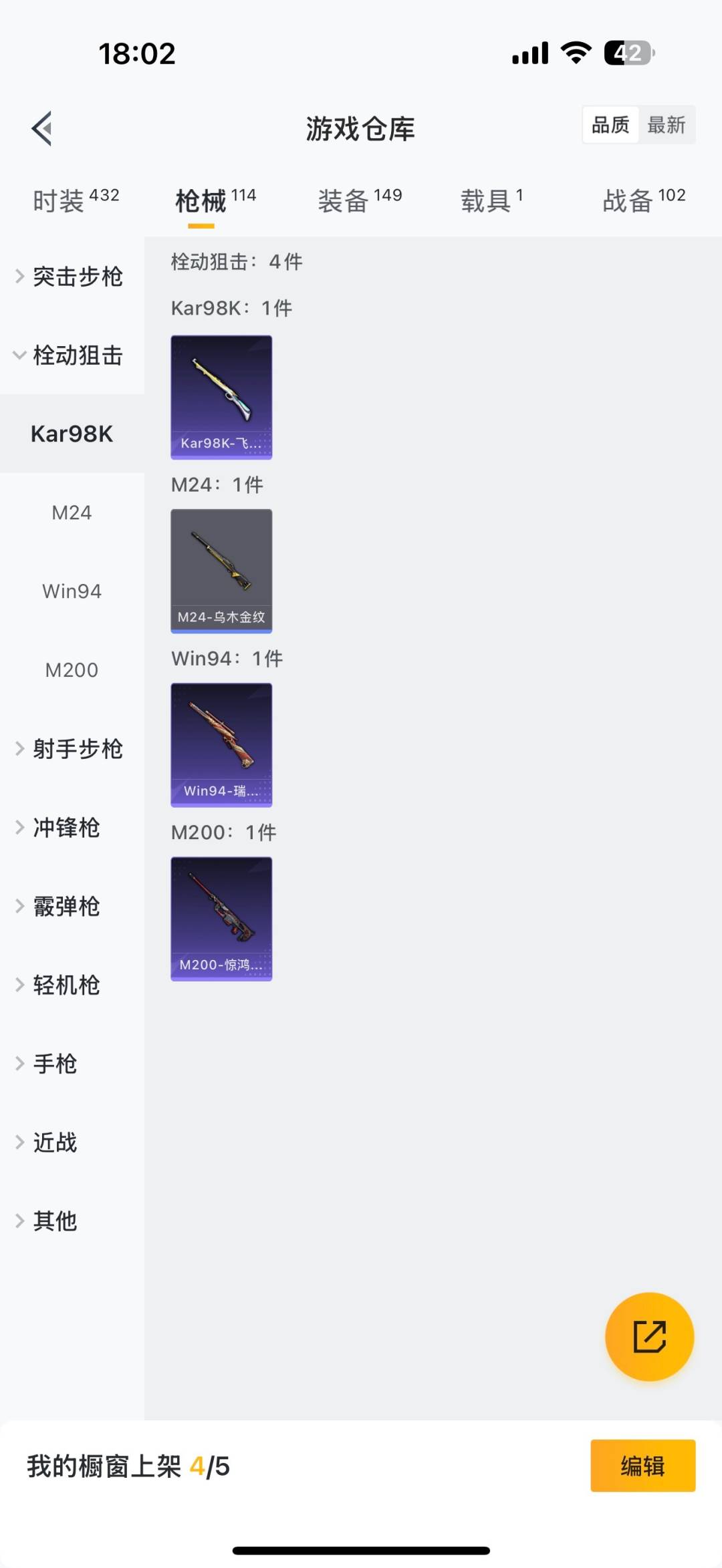This screenshot has width=722, height=1568.
Task: Open the M24-乌木金纹 skin card
Action: 221,571
